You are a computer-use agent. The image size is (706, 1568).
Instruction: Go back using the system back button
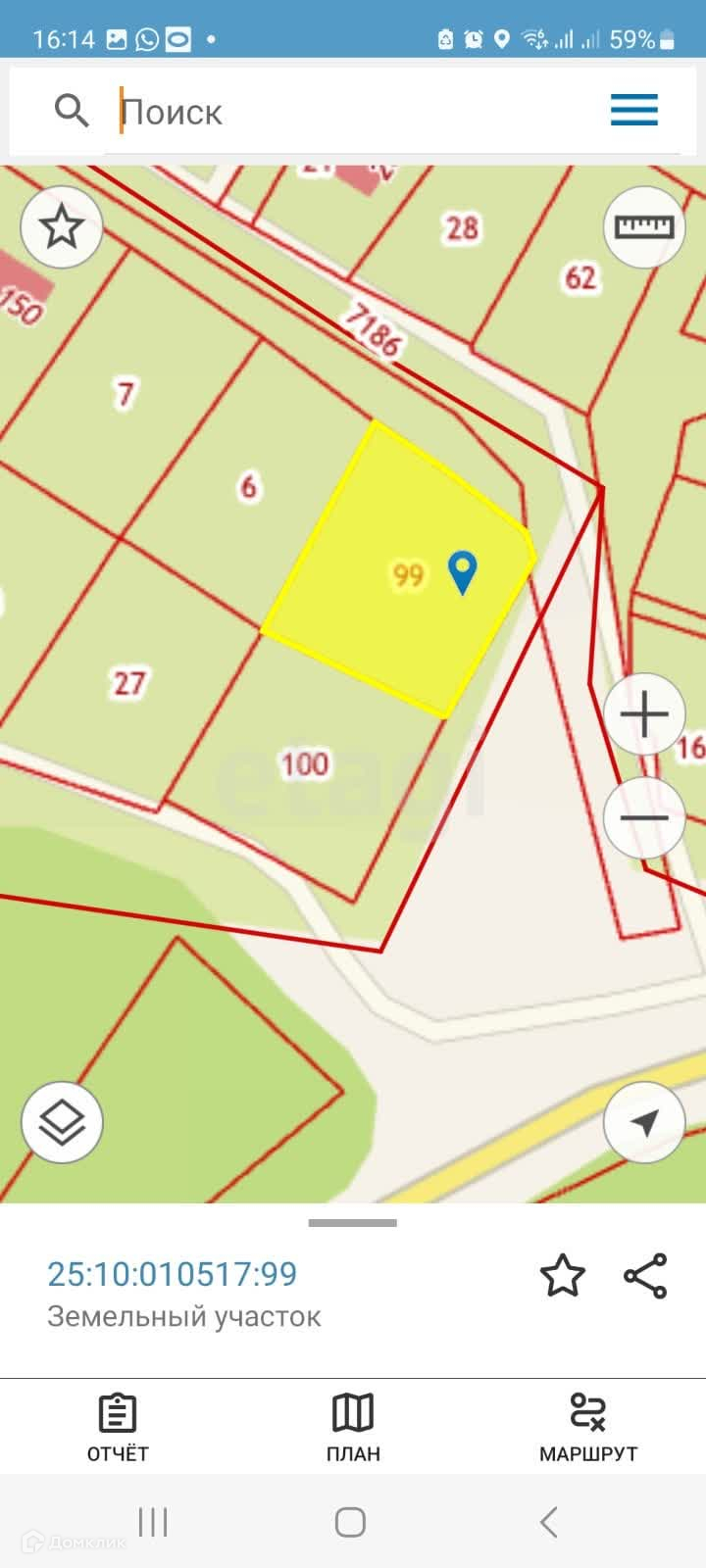[x=549, y=1522]
